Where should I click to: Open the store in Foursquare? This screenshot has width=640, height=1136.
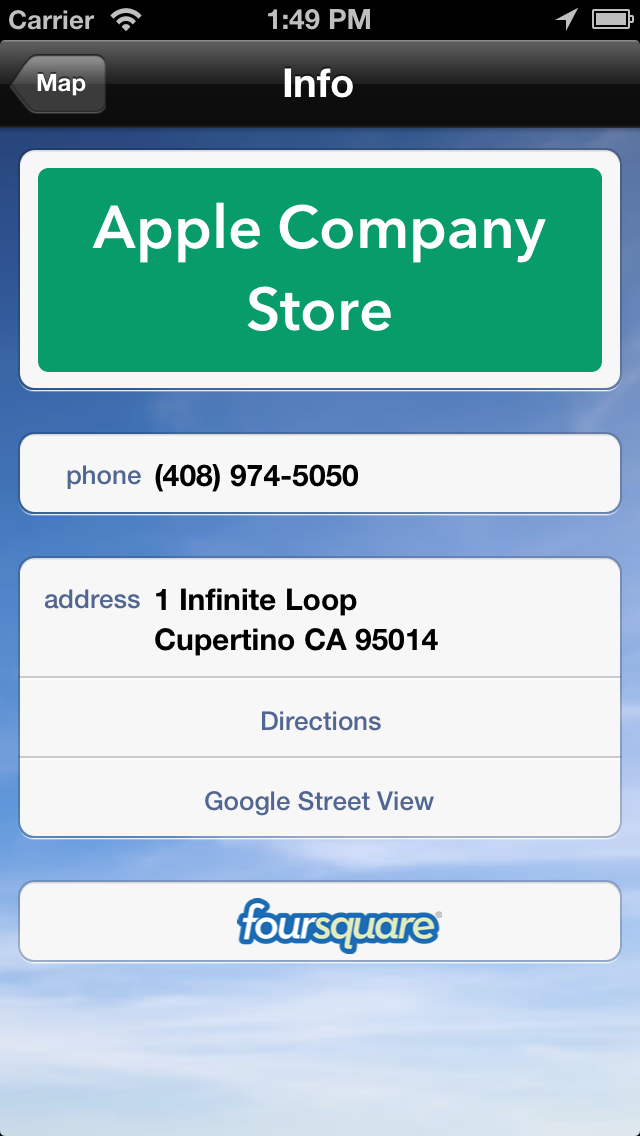(x=338, y=923)
